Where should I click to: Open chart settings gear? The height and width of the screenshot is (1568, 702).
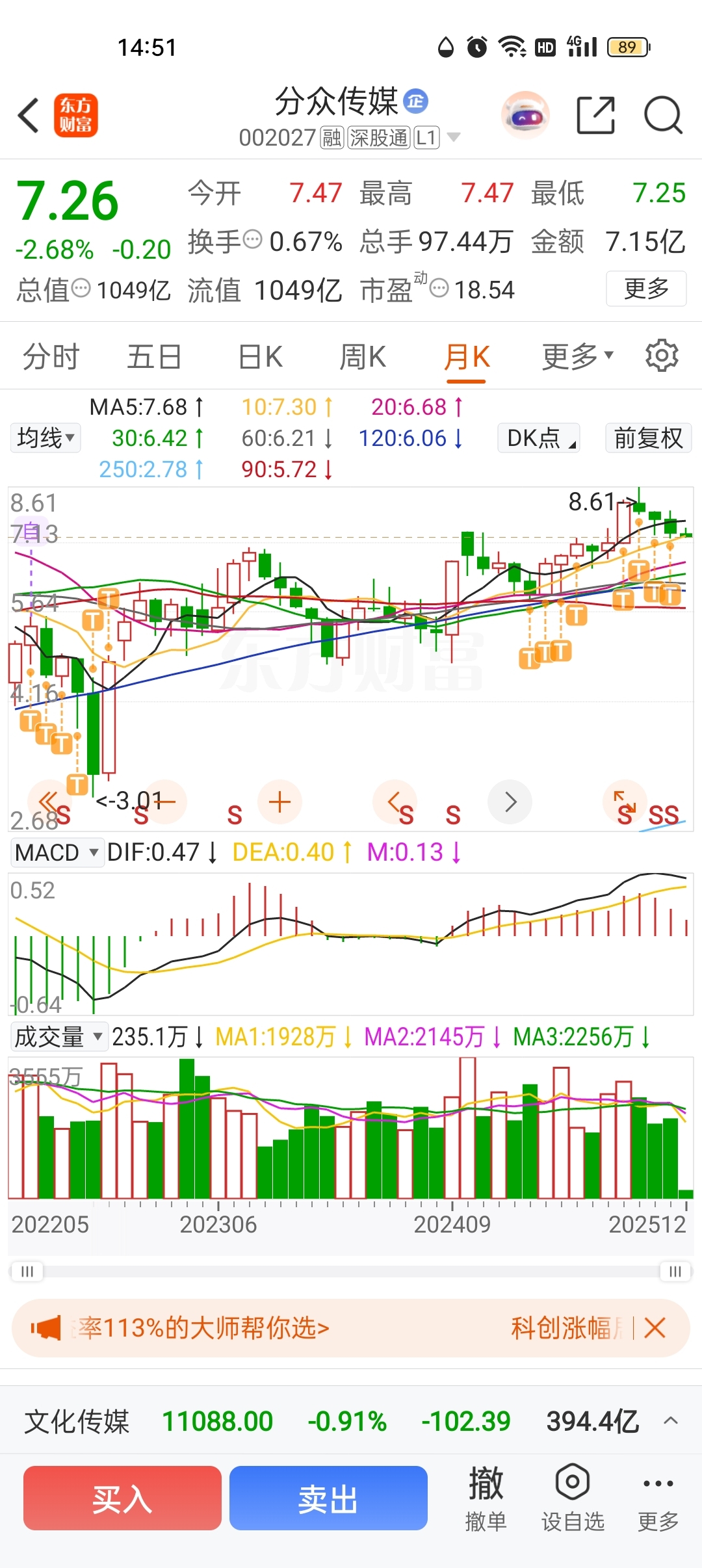coord(662,356)
